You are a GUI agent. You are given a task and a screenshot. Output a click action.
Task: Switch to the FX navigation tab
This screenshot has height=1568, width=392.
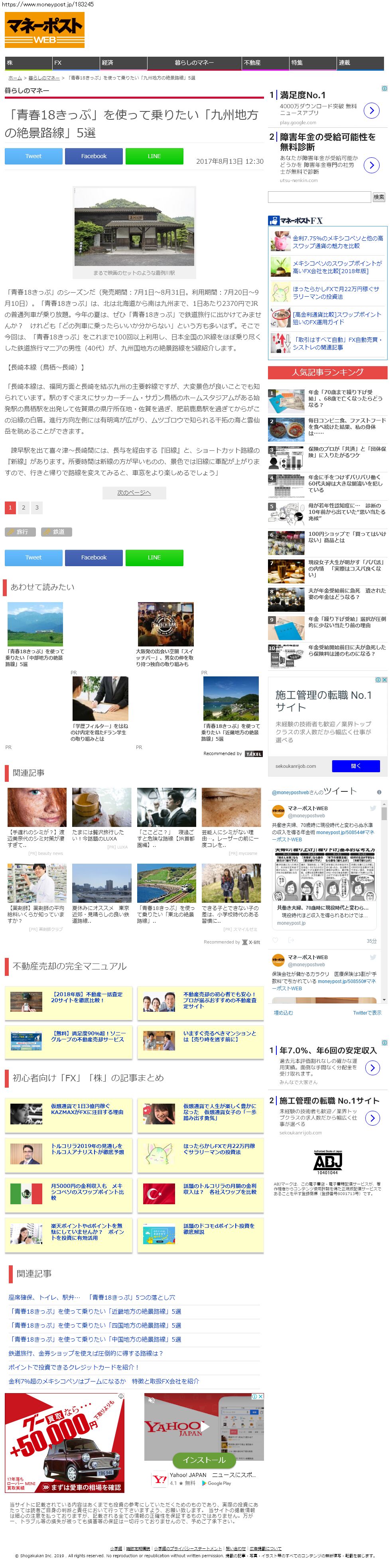[75, 63]
